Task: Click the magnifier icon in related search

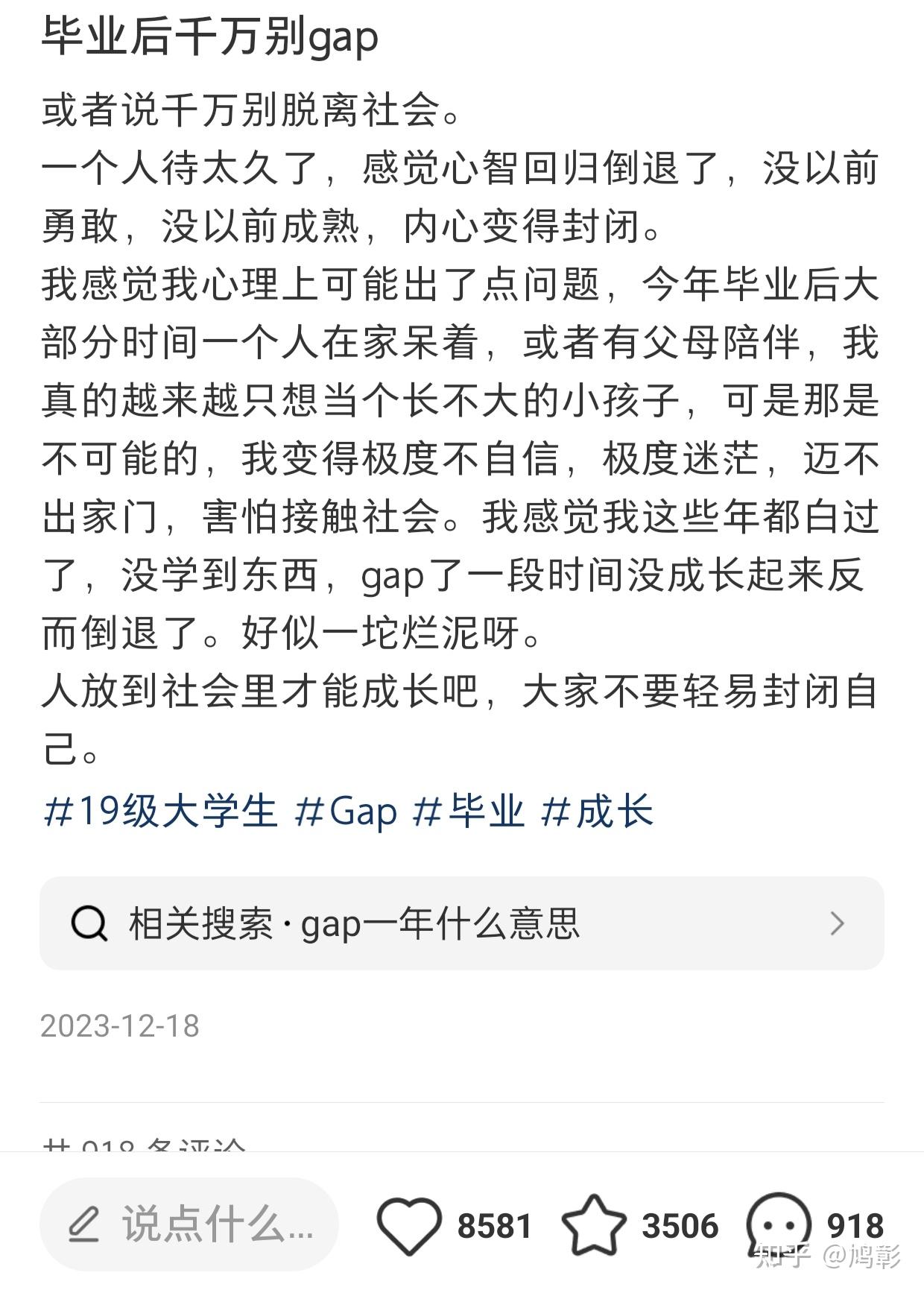Action: pos(89,923)
